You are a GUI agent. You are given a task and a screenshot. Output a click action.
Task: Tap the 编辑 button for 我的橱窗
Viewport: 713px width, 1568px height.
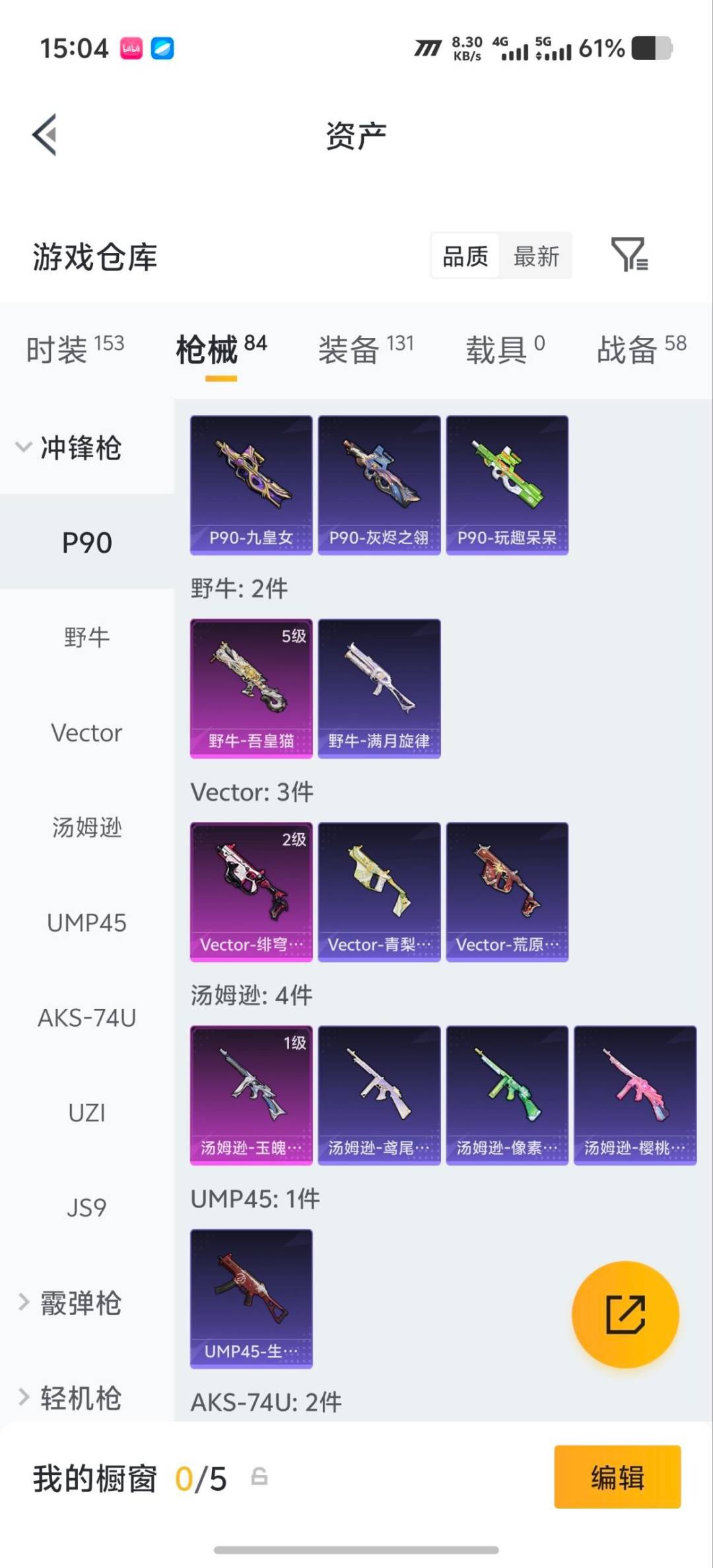tap(617, 1477)
